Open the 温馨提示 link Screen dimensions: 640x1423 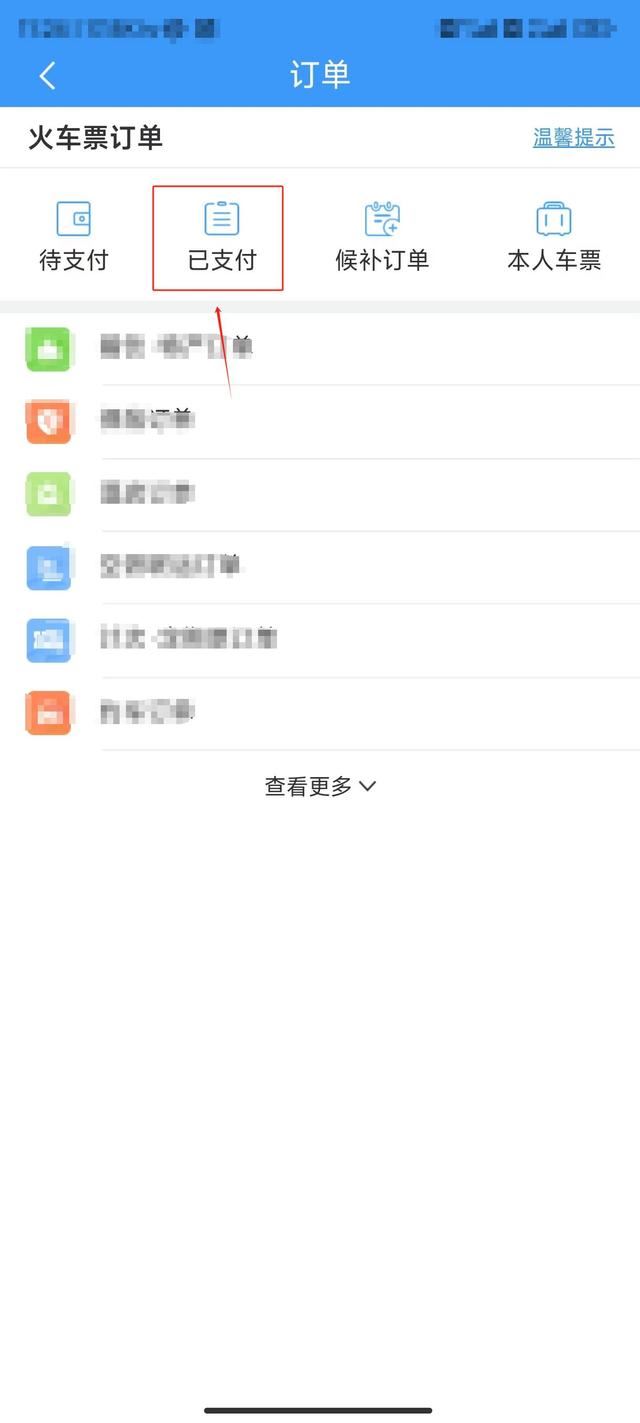pyautogui.click(x=573, y=138)
